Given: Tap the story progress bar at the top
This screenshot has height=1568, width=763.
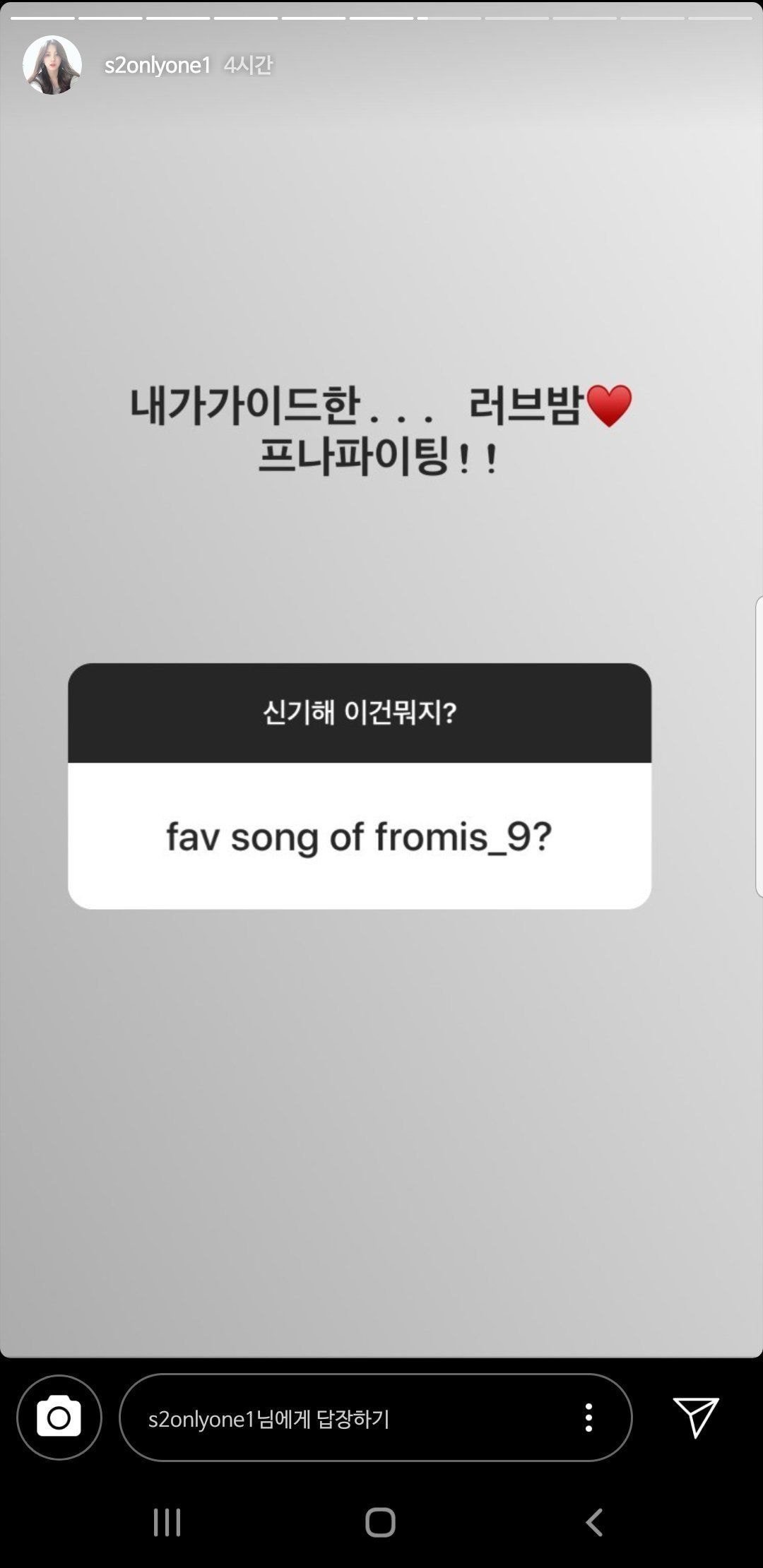Looking at the screenshot, I should [x=381, y=13].
